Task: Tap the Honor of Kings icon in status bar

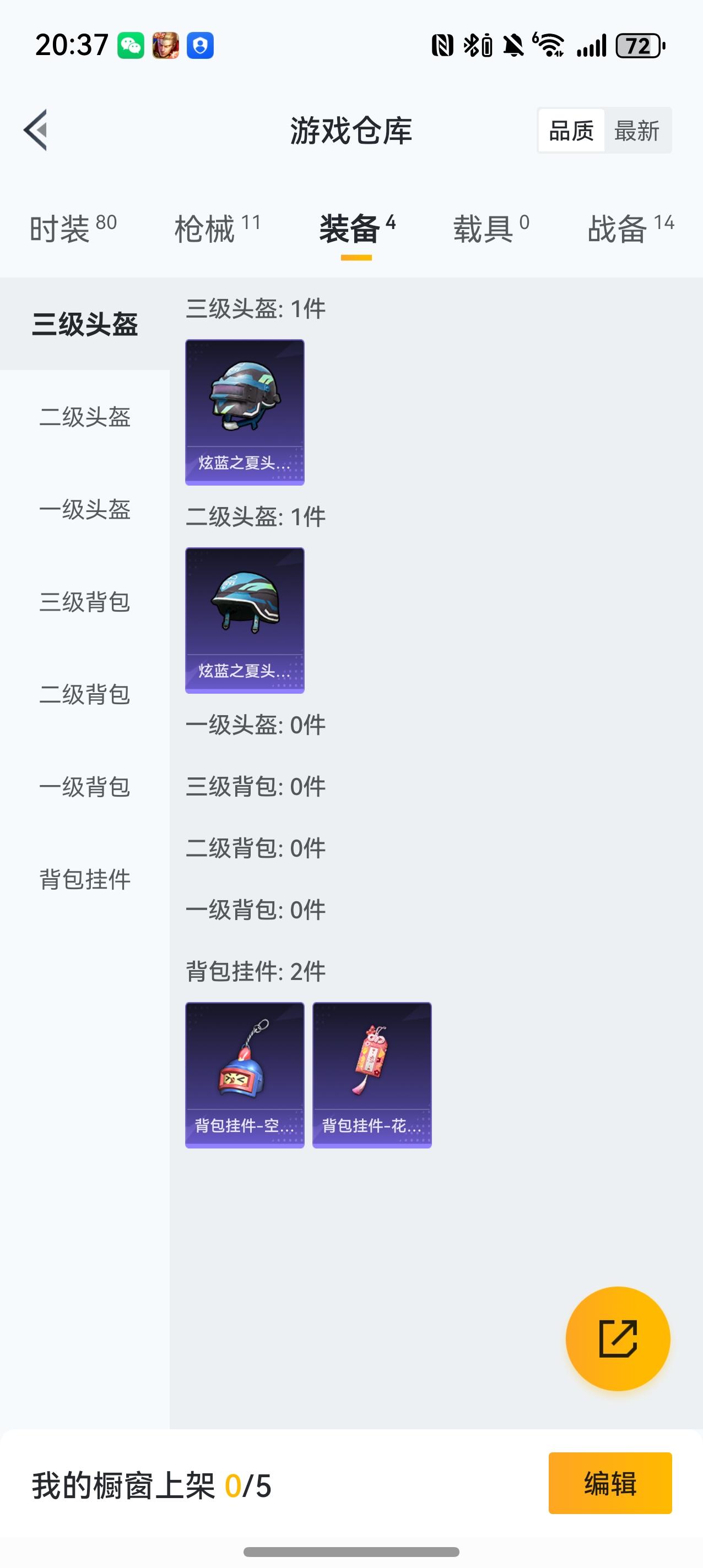Action: coord(166,44)
